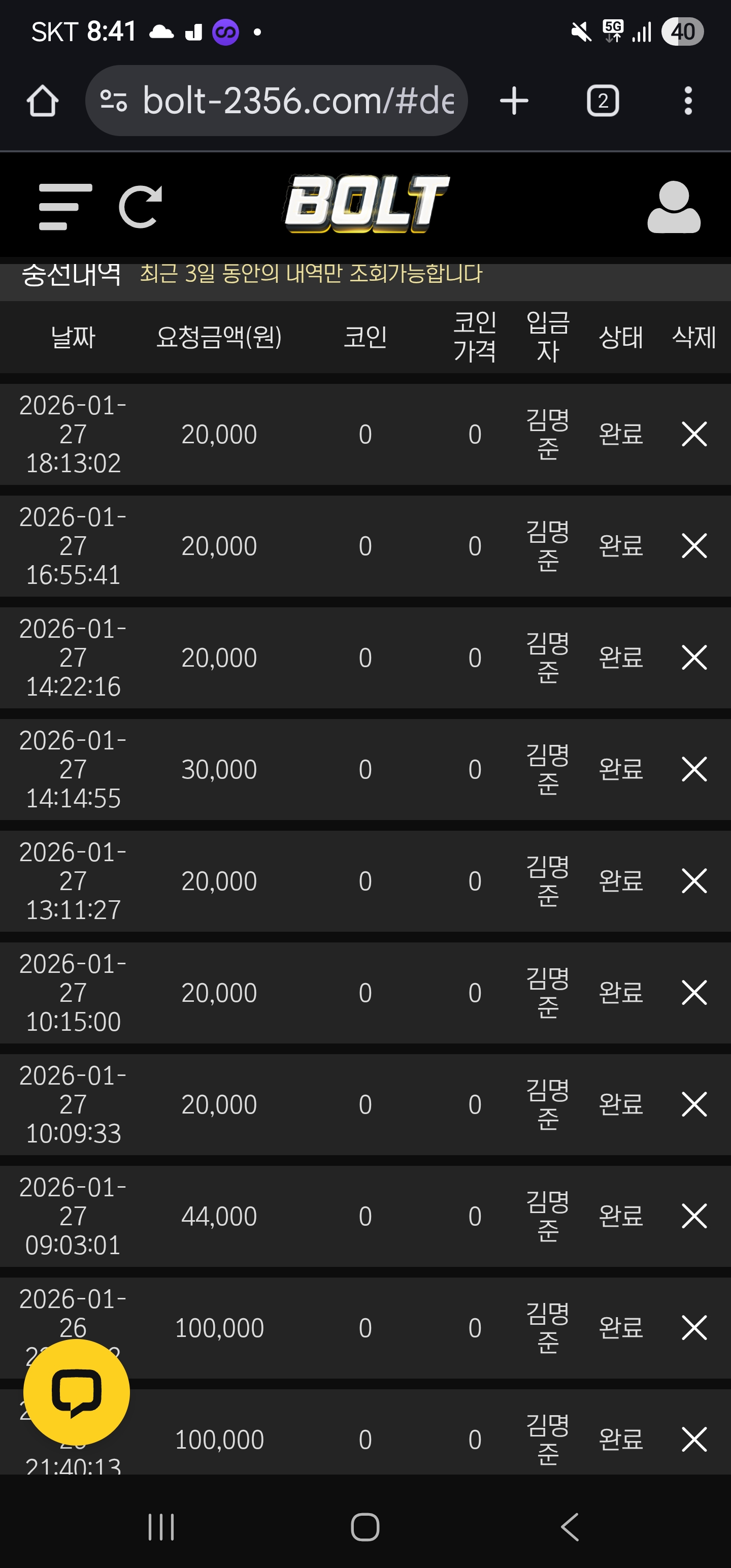Remove the 10:09:33 charge record
Image resolution: width=731 pixels, height=1568 pixels.
(x=694, y=1104)
